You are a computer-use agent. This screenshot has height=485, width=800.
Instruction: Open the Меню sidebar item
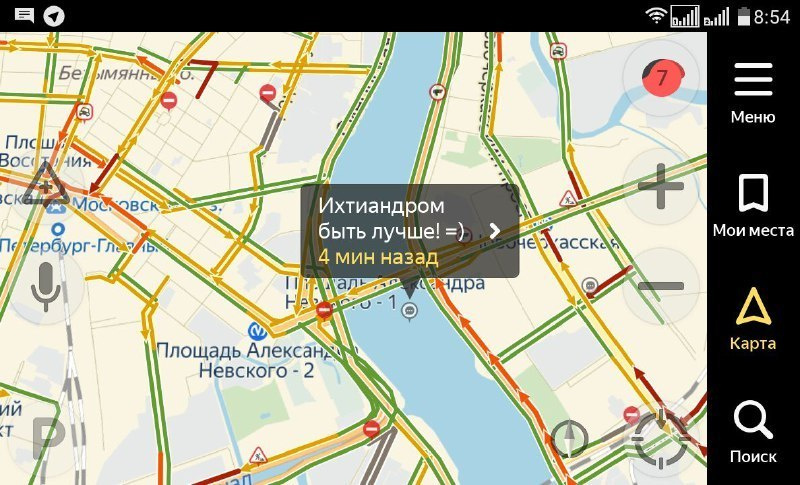pyautogui.click(x=753, y=92)
